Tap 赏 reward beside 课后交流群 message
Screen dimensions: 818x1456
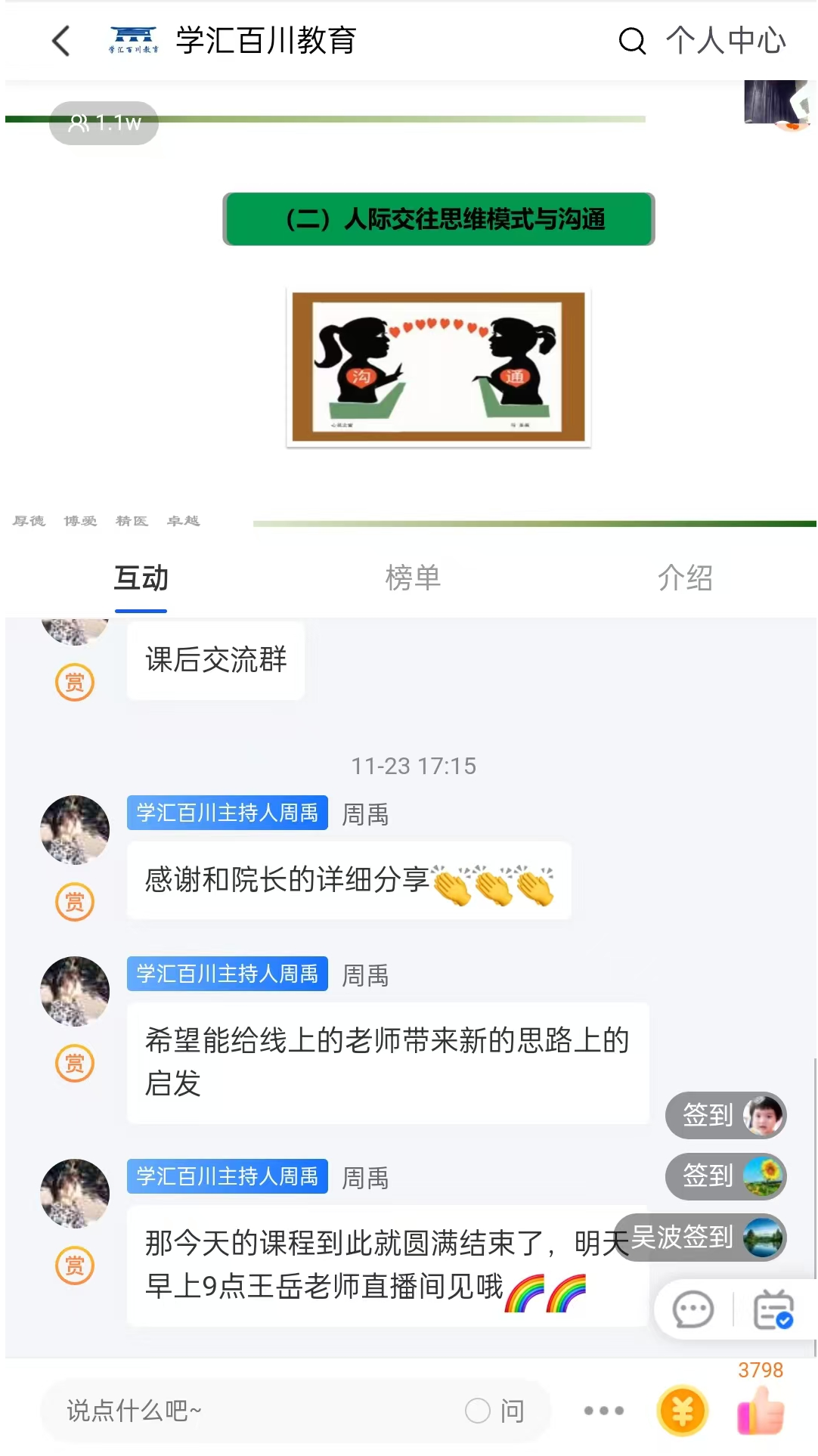coord(75,683)
